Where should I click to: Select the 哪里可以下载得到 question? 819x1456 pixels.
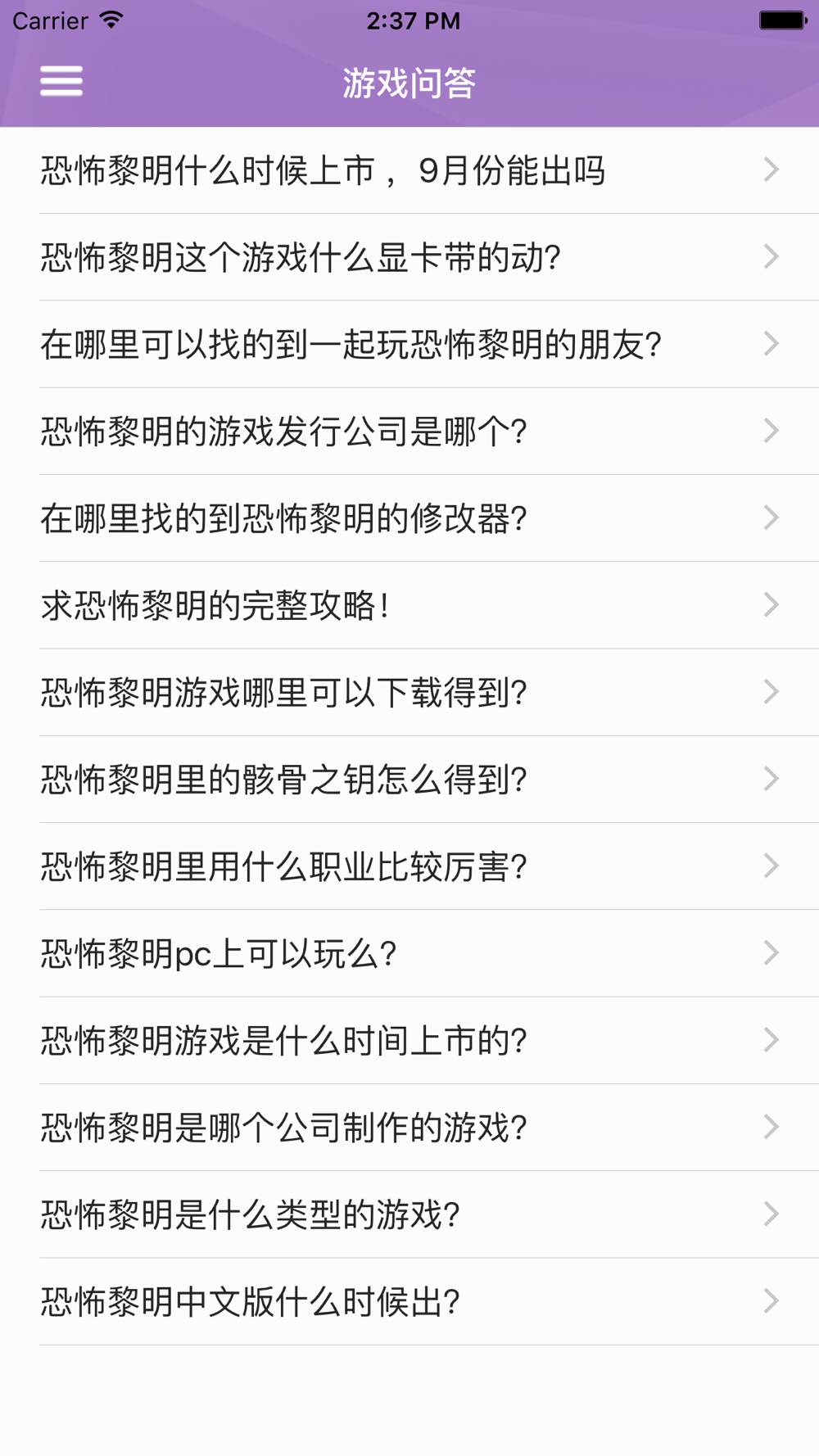coord(409,692)
